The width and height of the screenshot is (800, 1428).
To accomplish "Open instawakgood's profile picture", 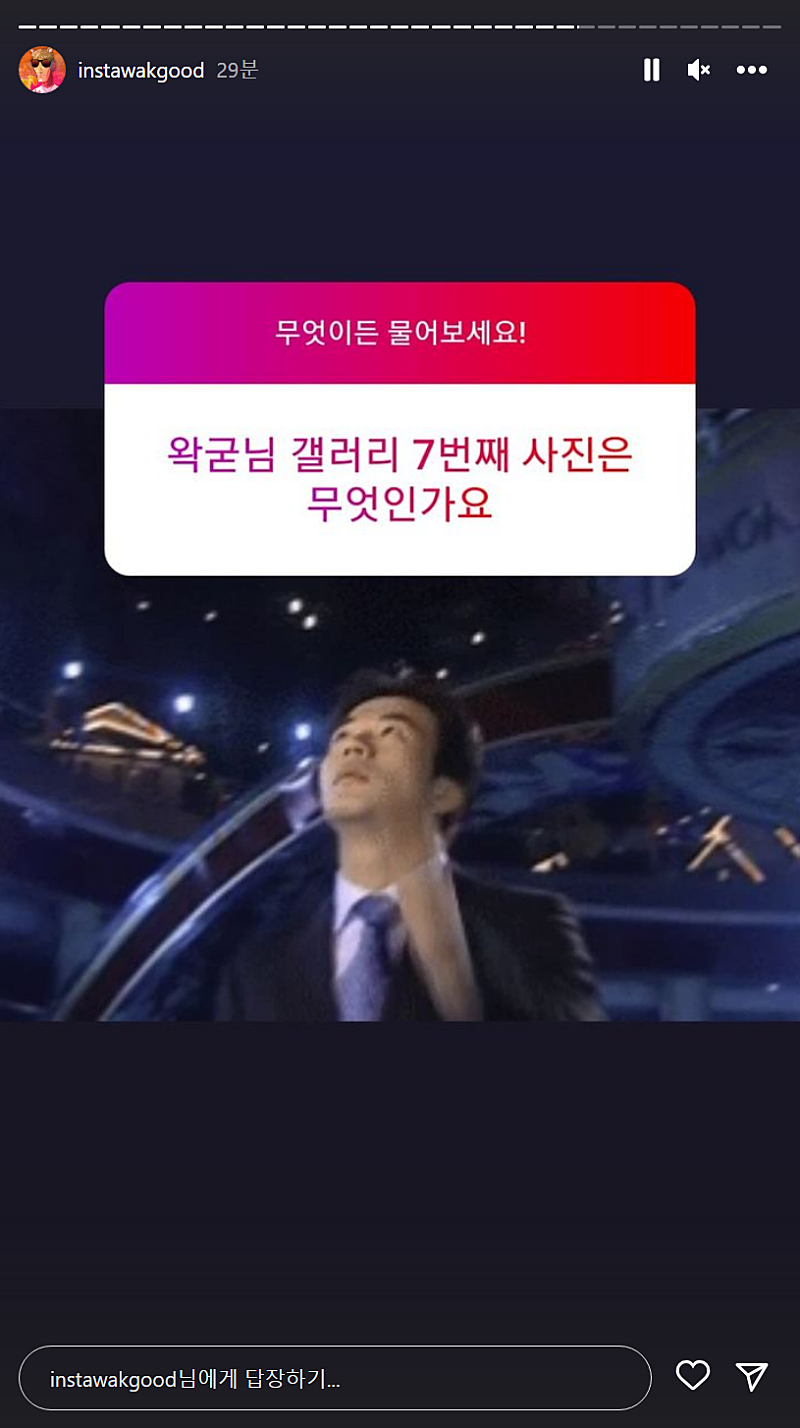I will coord(42,70).
